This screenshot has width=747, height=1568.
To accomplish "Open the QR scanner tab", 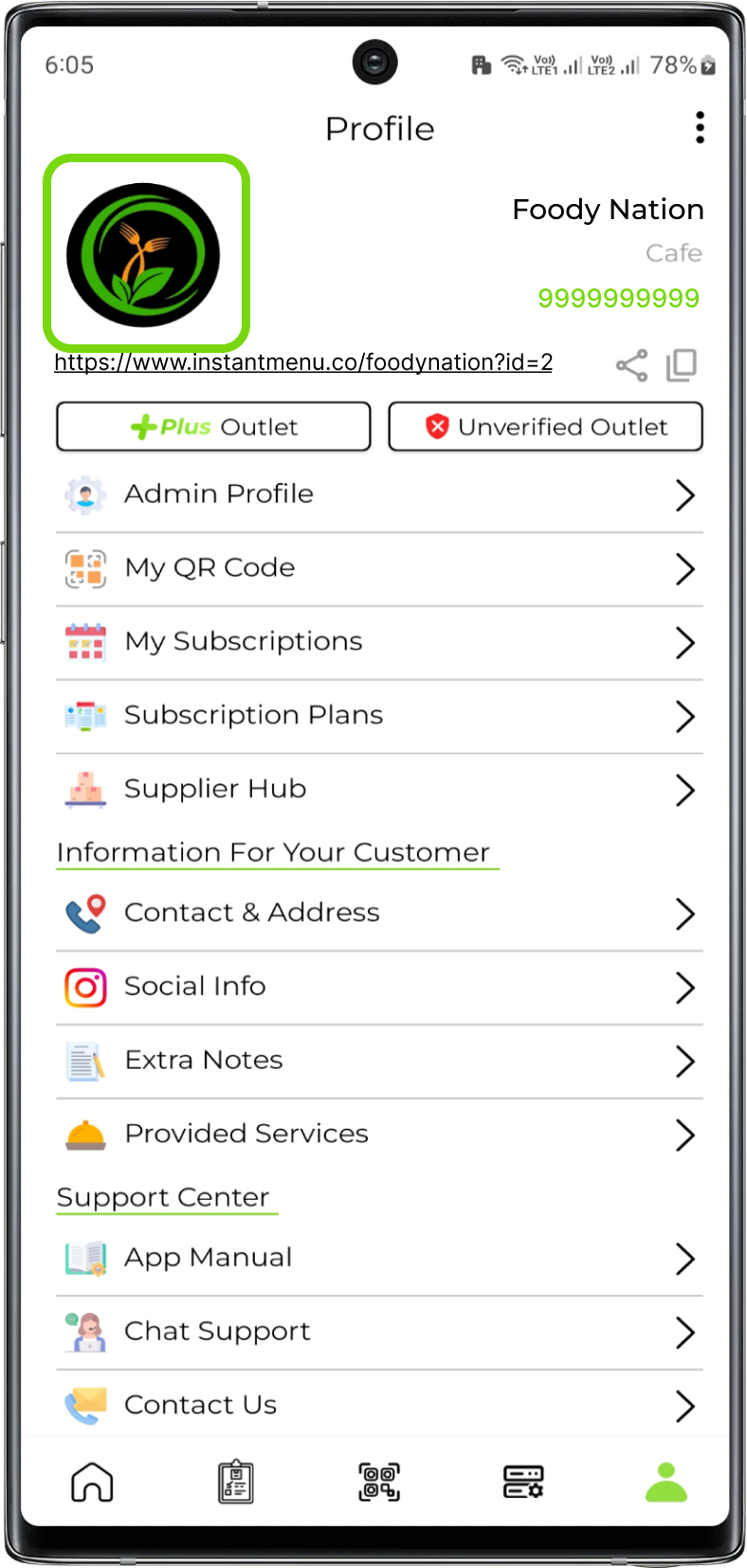I will pos(379,1482).
